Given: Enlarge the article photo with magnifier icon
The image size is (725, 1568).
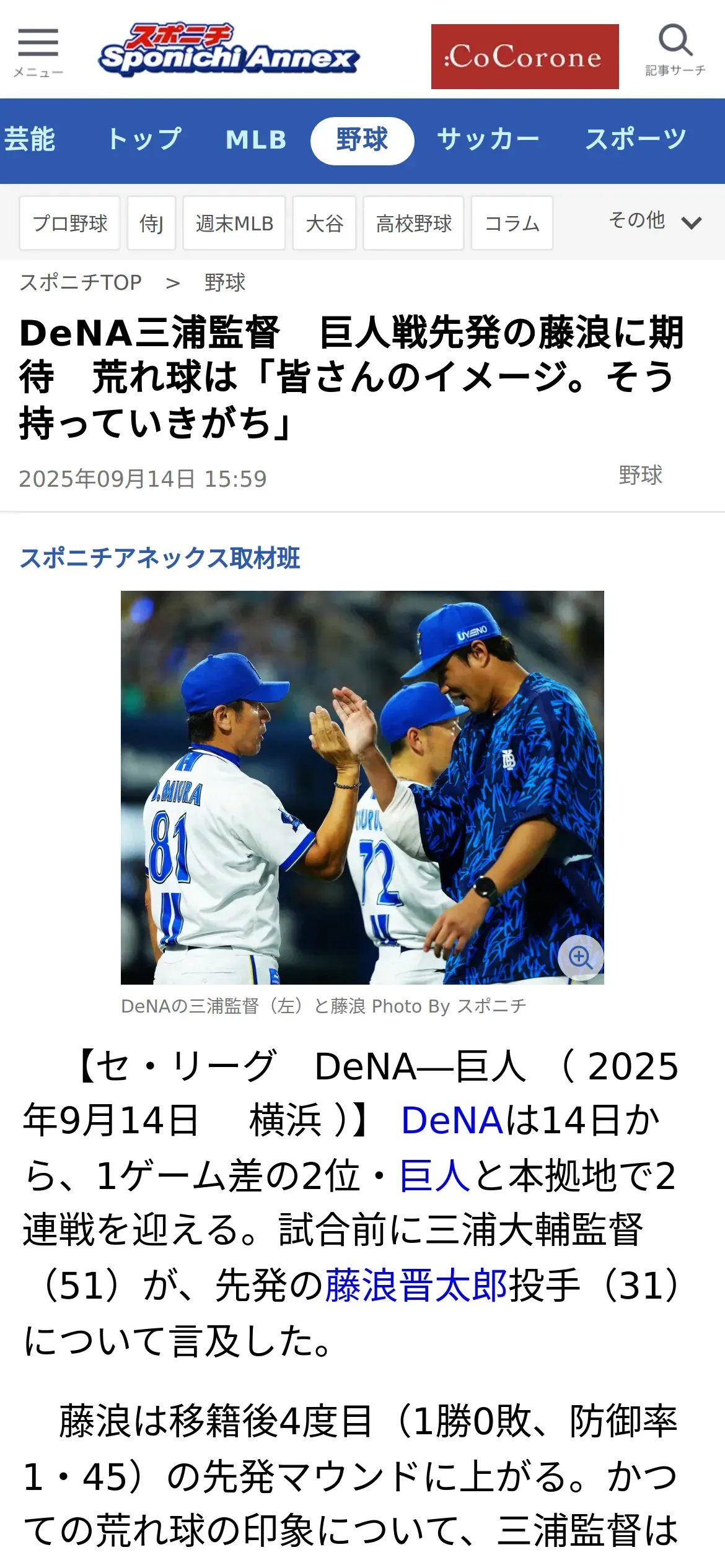Looking at the screenshot, I should pos(581,957).
